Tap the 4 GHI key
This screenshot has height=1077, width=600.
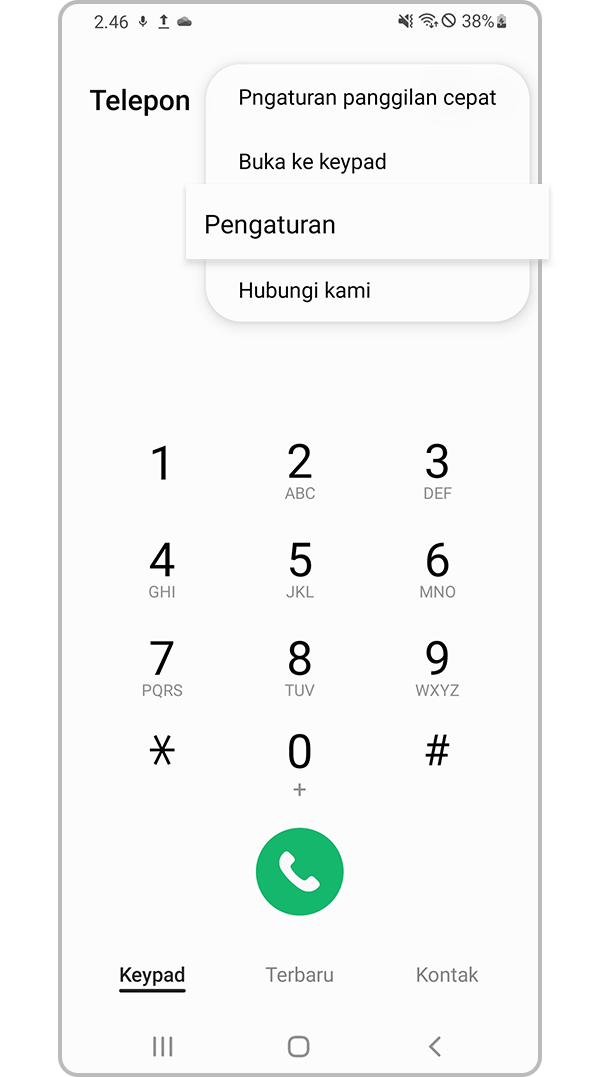[161, 570]
